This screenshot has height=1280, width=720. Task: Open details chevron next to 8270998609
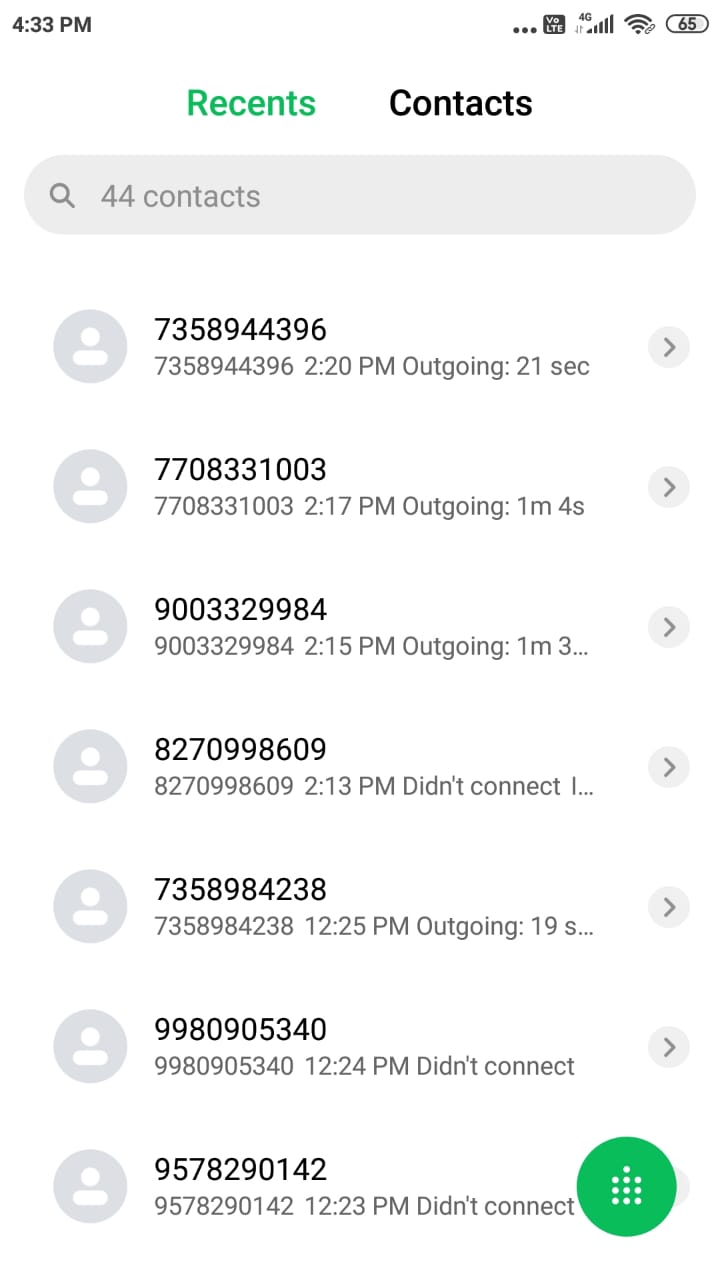[669, 767]
